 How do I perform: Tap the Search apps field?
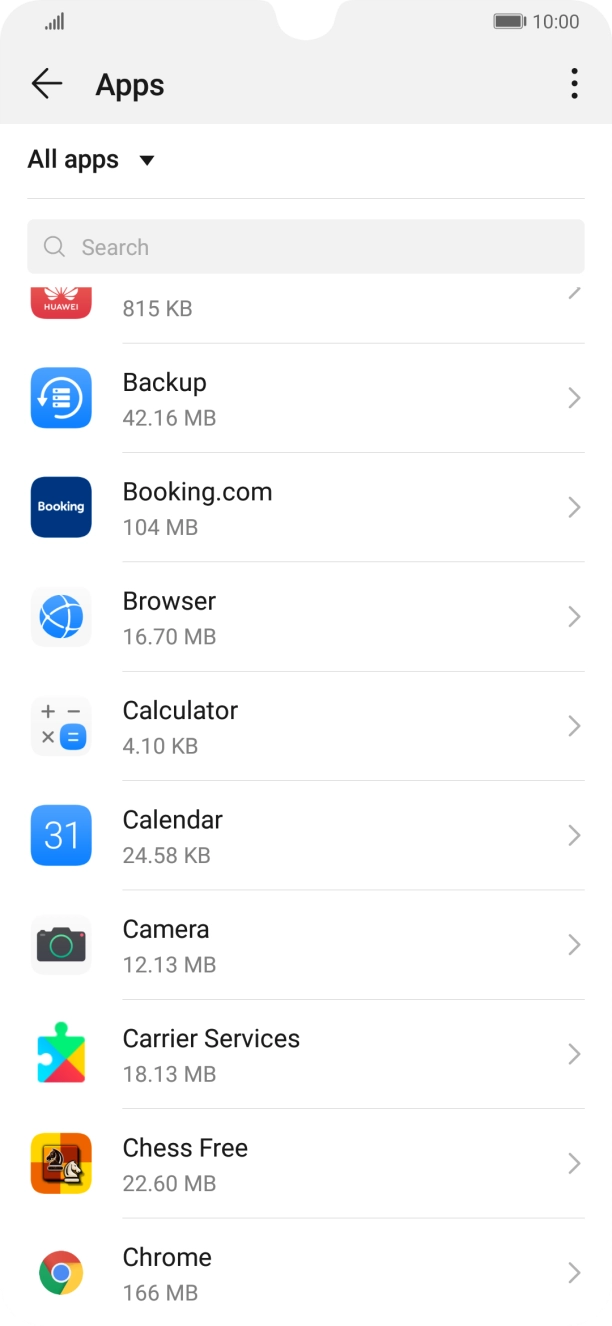(x=305, y=247)
